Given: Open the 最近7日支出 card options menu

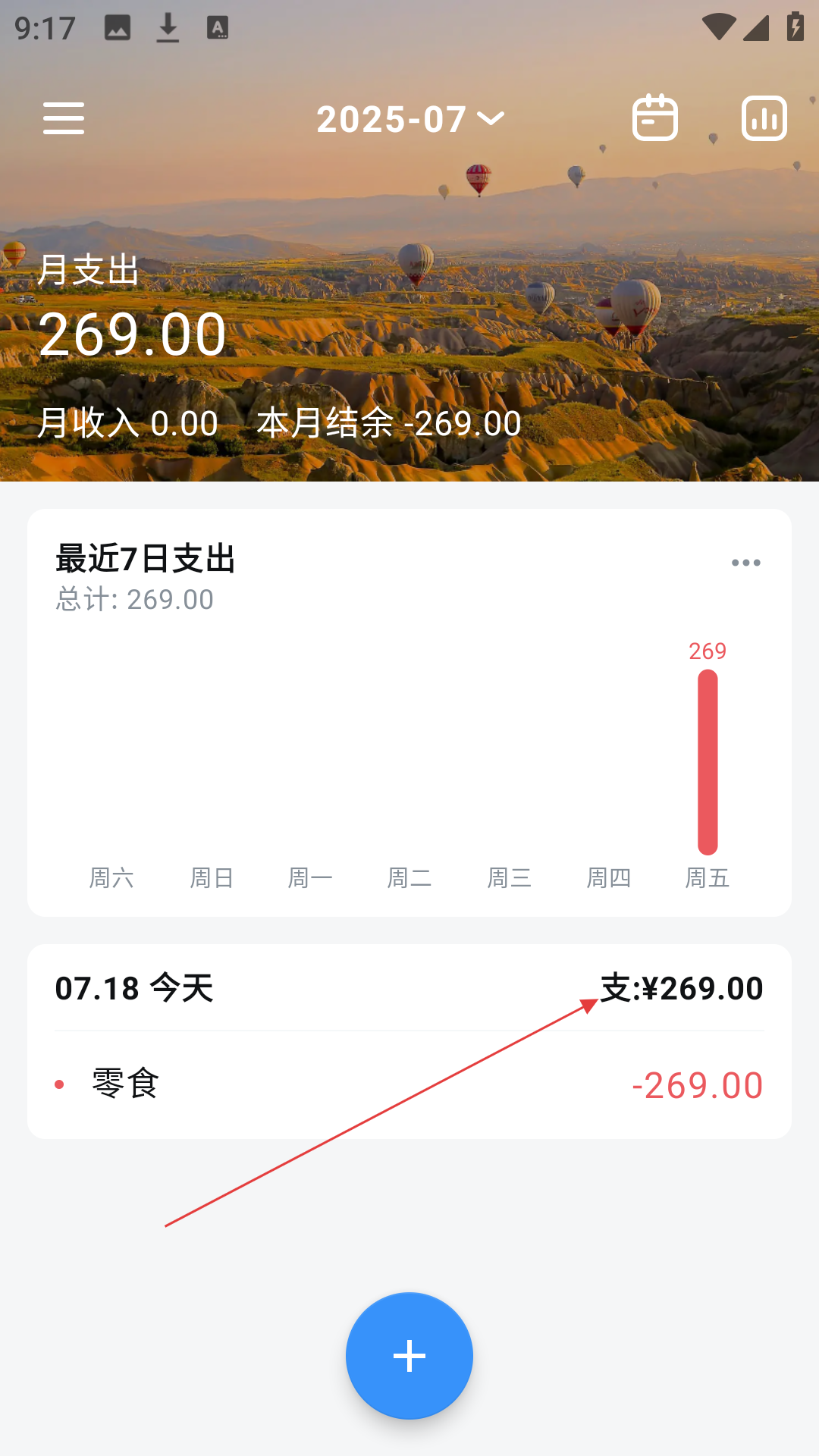Looking at the screenshot, I should (x=745, y=563).
